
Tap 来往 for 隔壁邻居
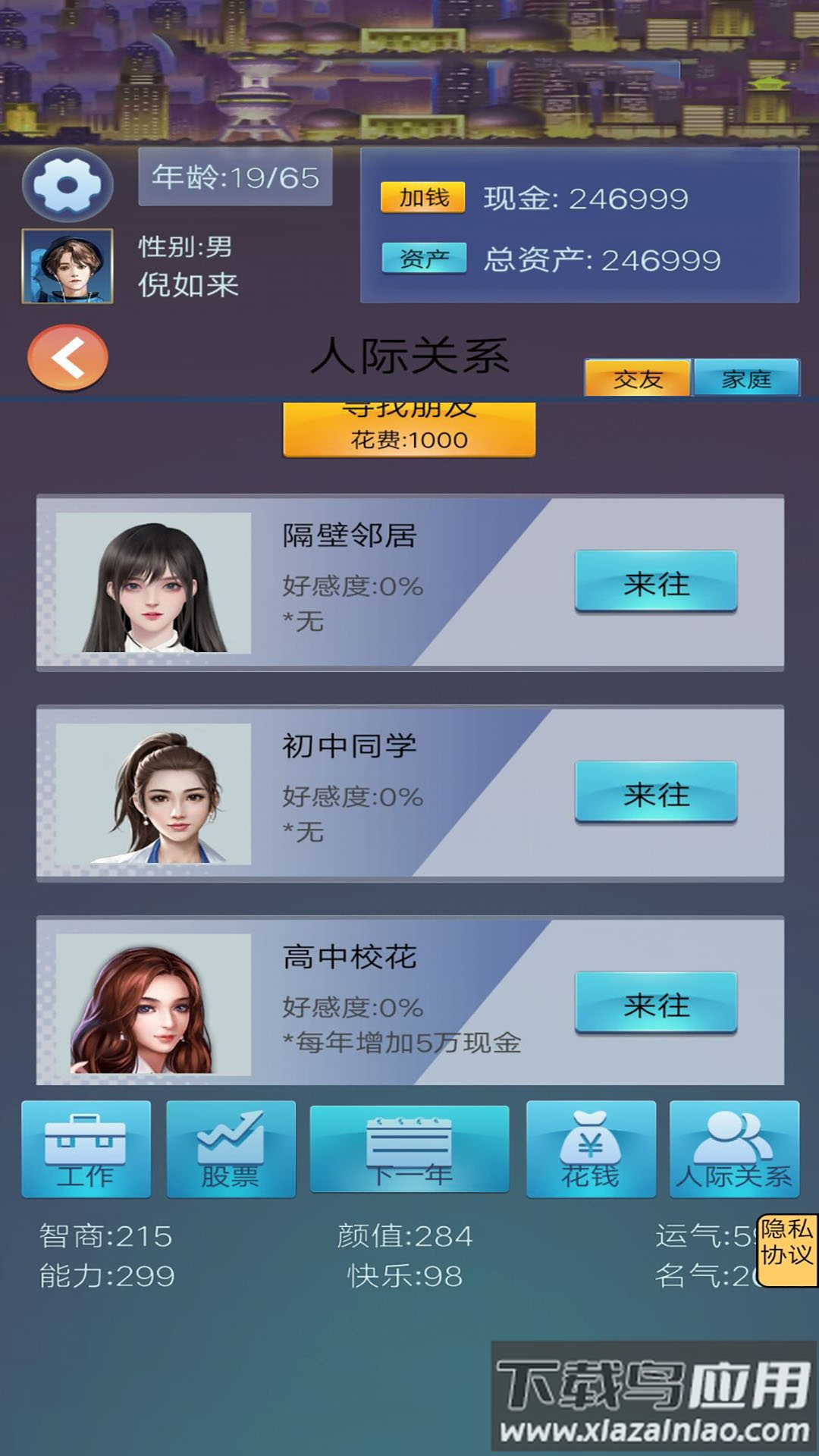tap(656, 582)
